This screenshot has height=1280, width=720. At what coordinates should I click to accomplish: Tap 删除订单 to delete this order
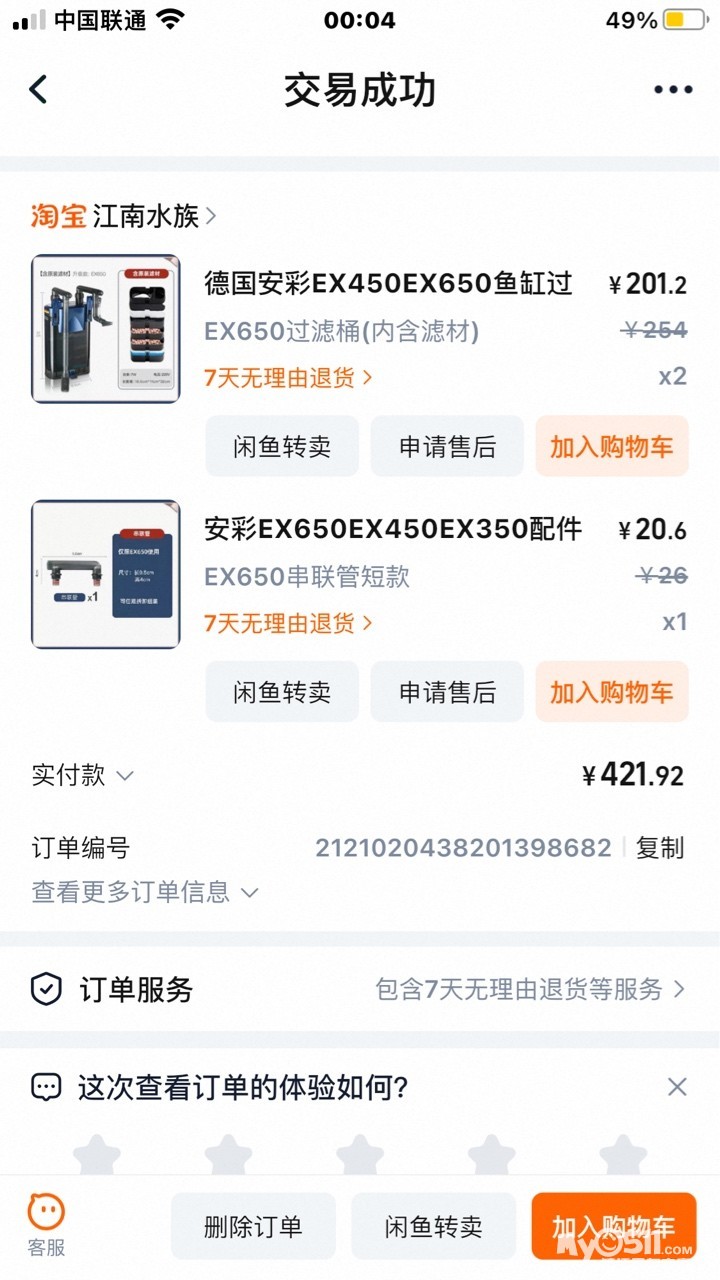tap(253, 1227)
